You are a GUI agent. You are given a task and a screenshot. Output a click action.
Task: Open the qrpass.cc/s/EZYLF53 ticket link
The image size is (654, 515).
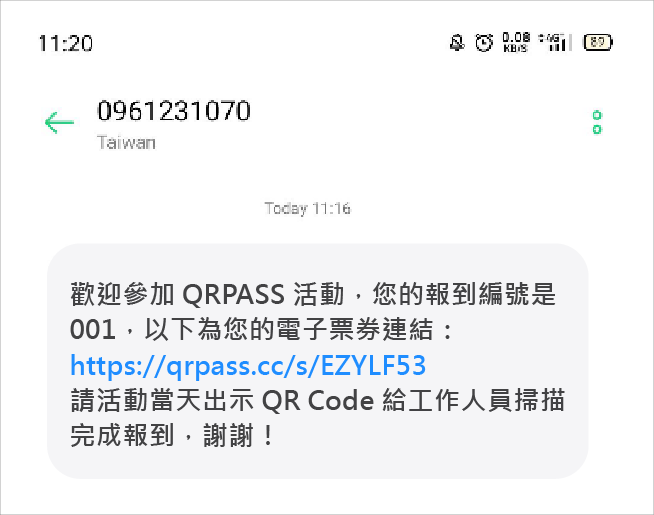[x=248, y=363]
